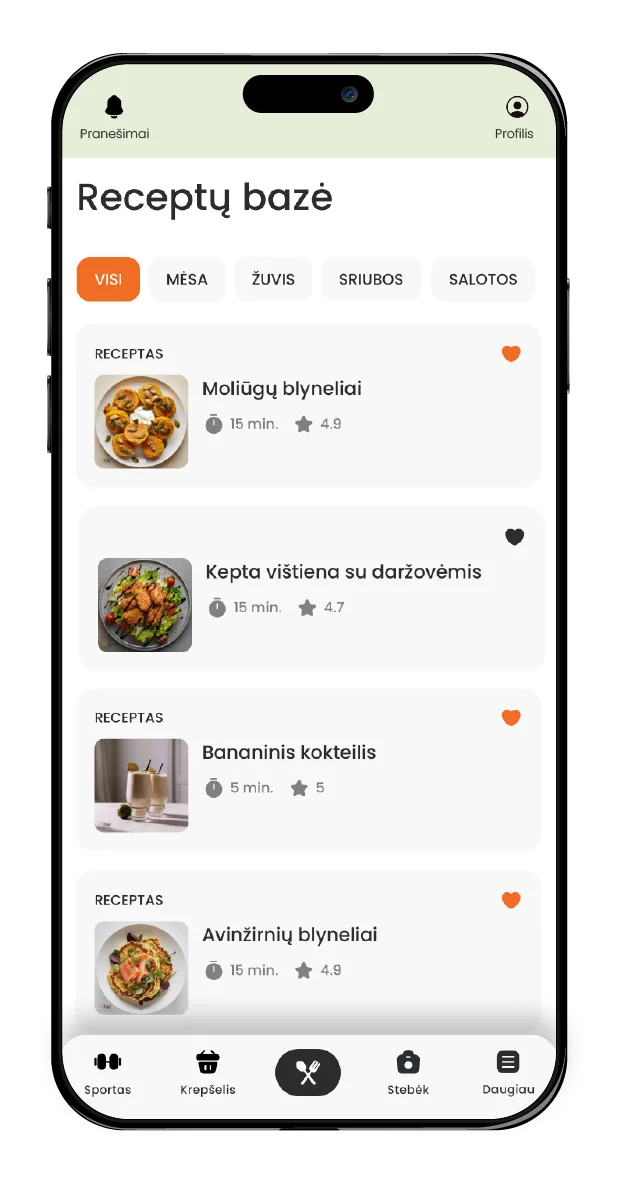Screen dimensions: 631x1181
Task: Show the SALOTOS category
Action: point(483,279)
